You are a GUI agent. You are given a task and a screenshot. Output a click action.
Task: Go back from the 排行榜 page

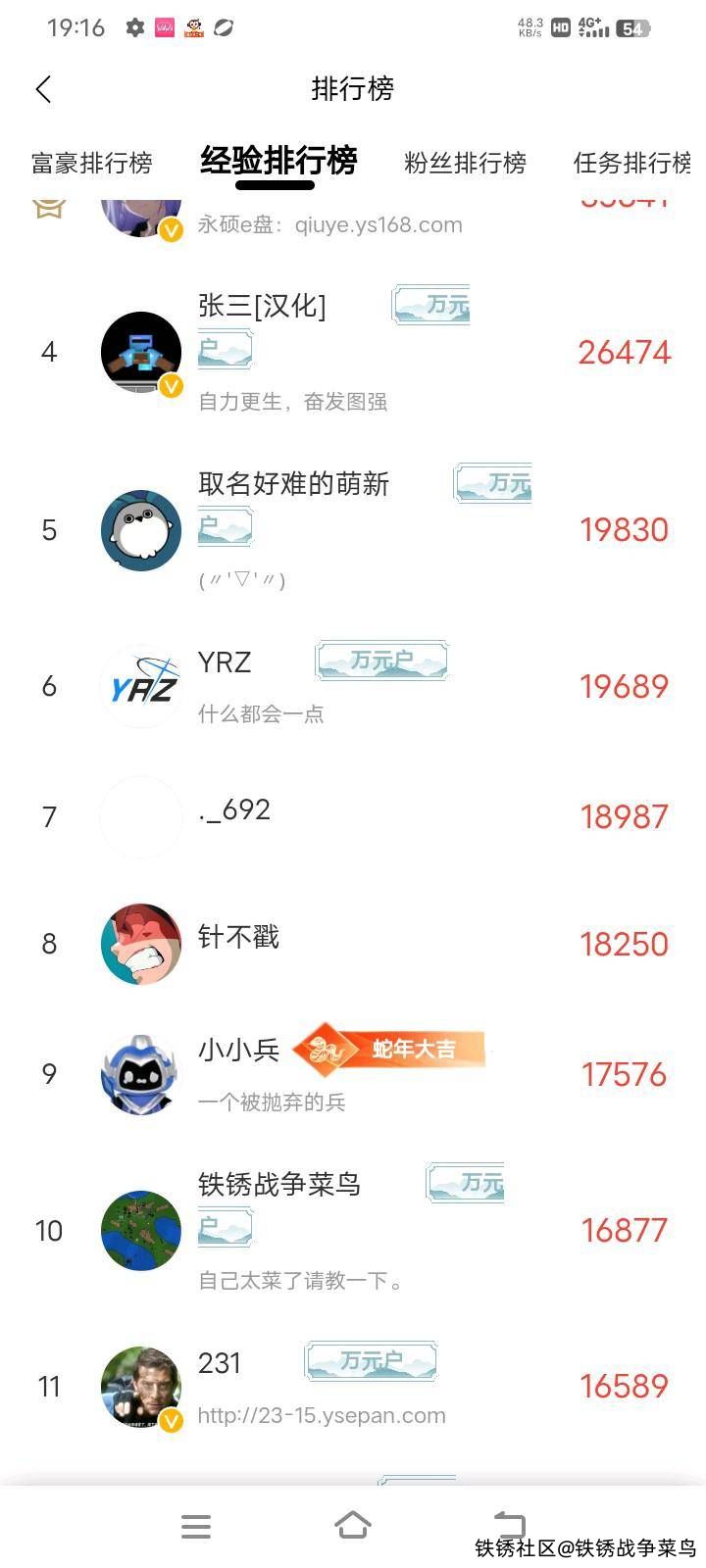(x=43, y=89)
